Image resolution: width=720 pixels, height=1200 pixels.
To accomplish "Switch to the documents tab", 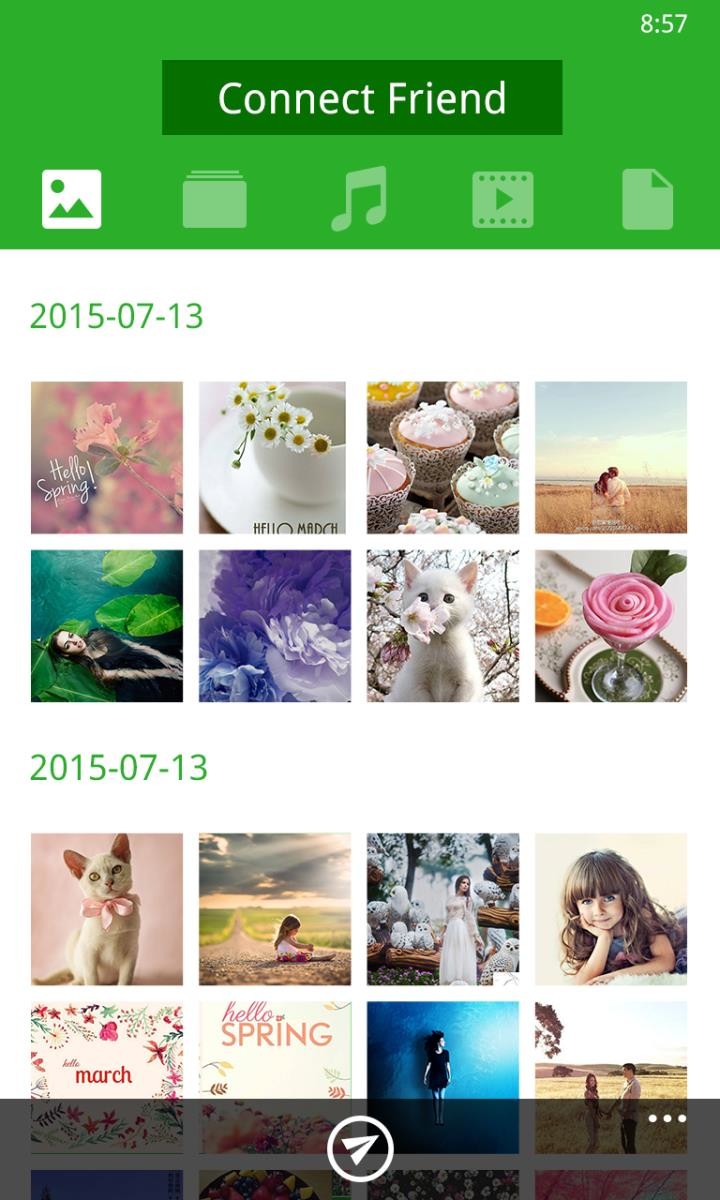I will [x=648, y=199].
